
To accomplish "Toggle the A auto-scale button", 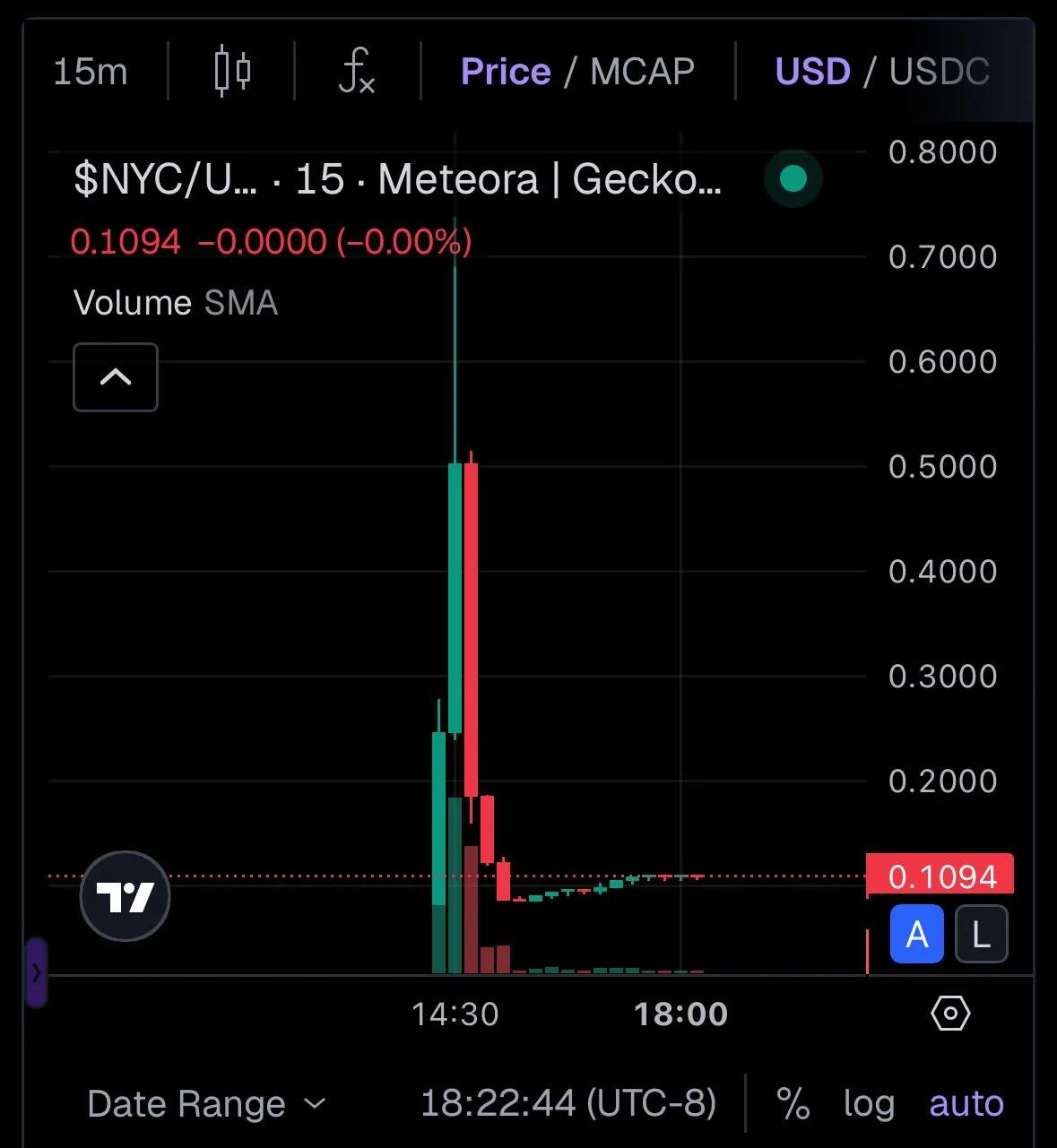I will (x=916, y=934).
